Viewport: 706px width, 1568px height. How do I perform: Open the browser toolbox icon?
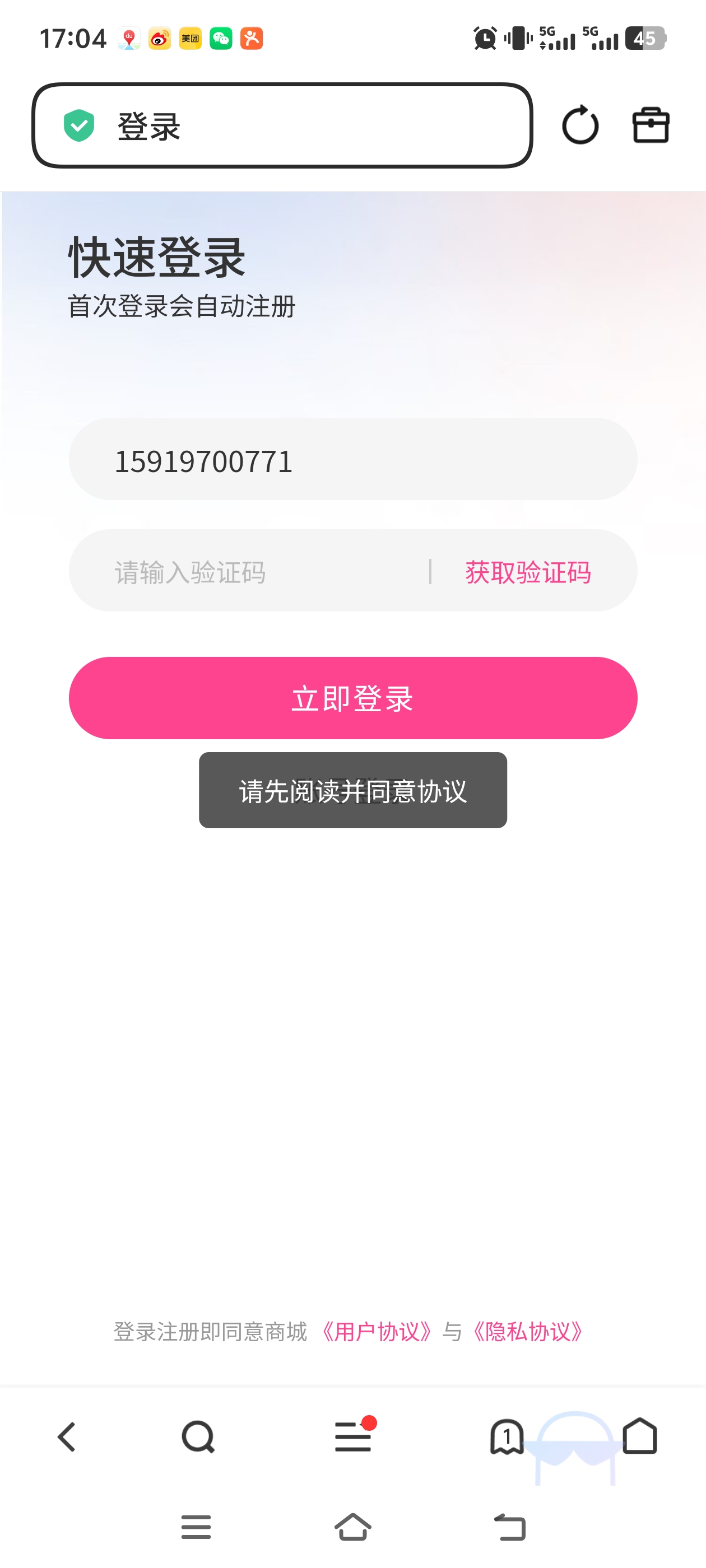[651, 125]
